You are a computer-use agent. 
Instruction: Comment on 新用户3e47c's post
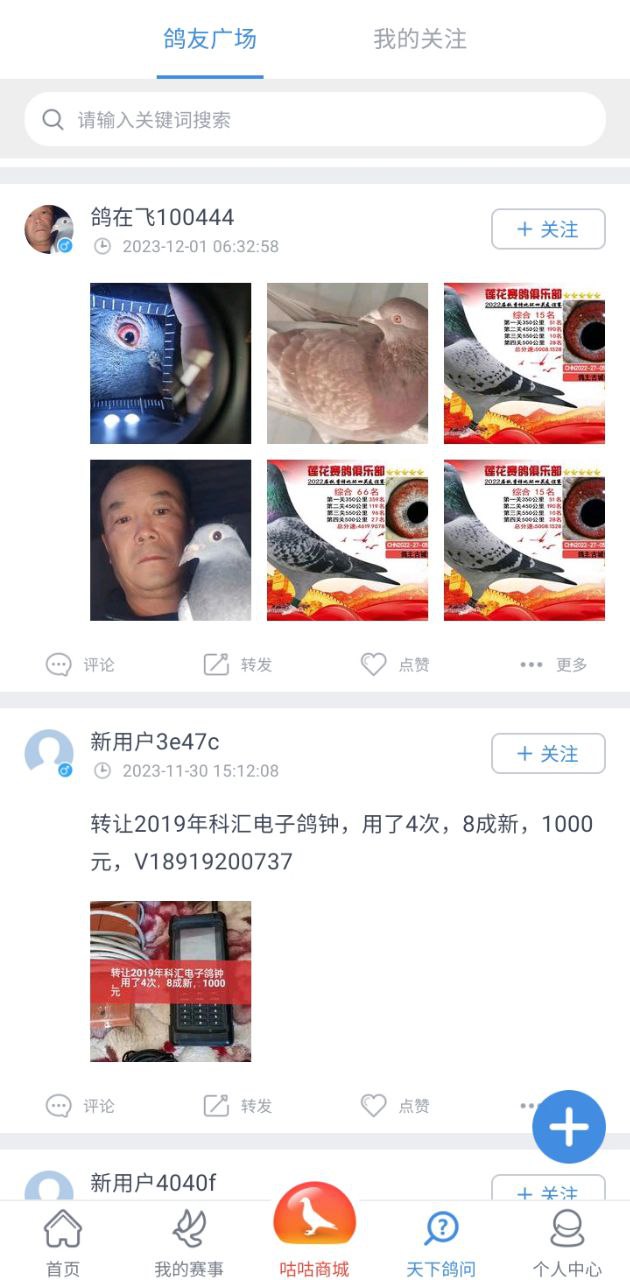81,1106
